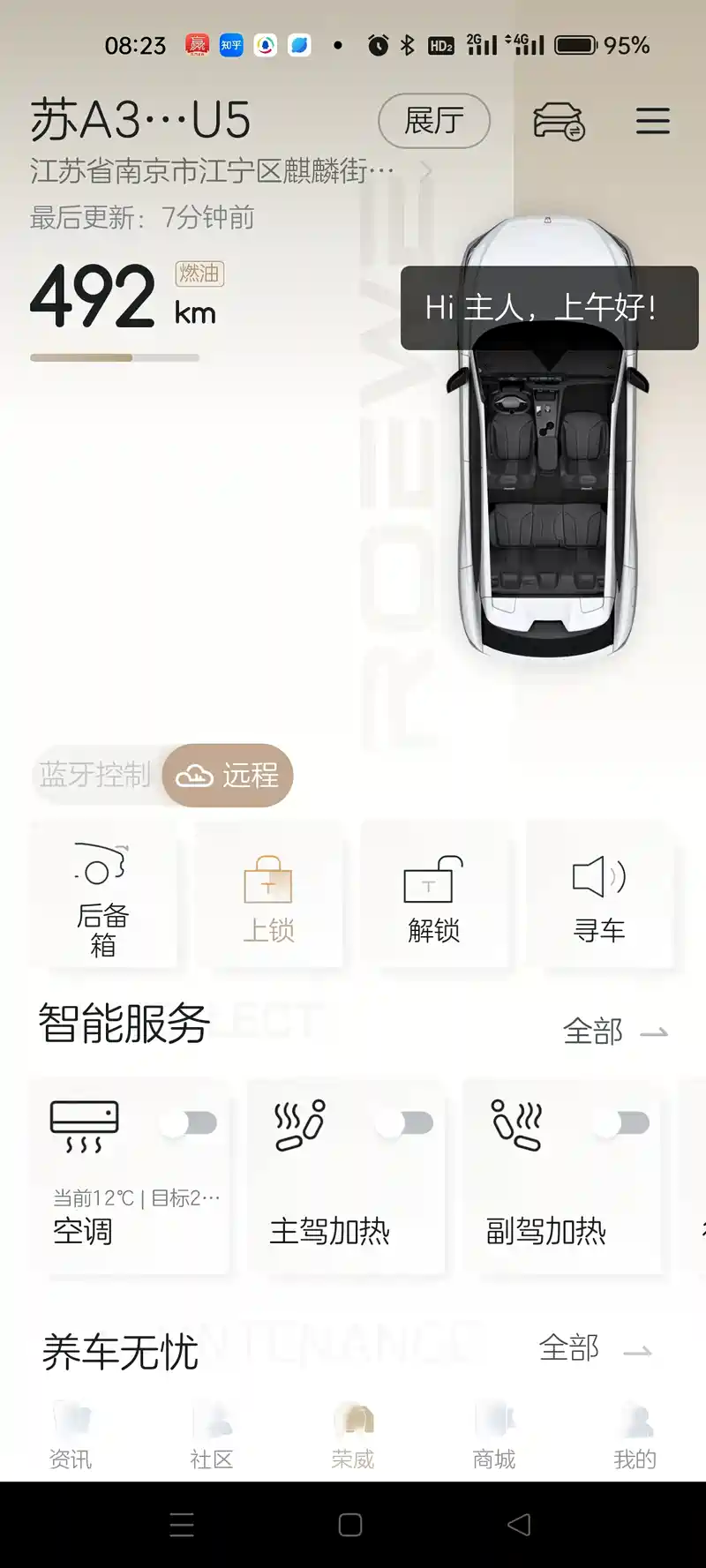View all 智能服务 smart services
Viewport: 706px width, 1568px height.
(x=615, y=1031)
